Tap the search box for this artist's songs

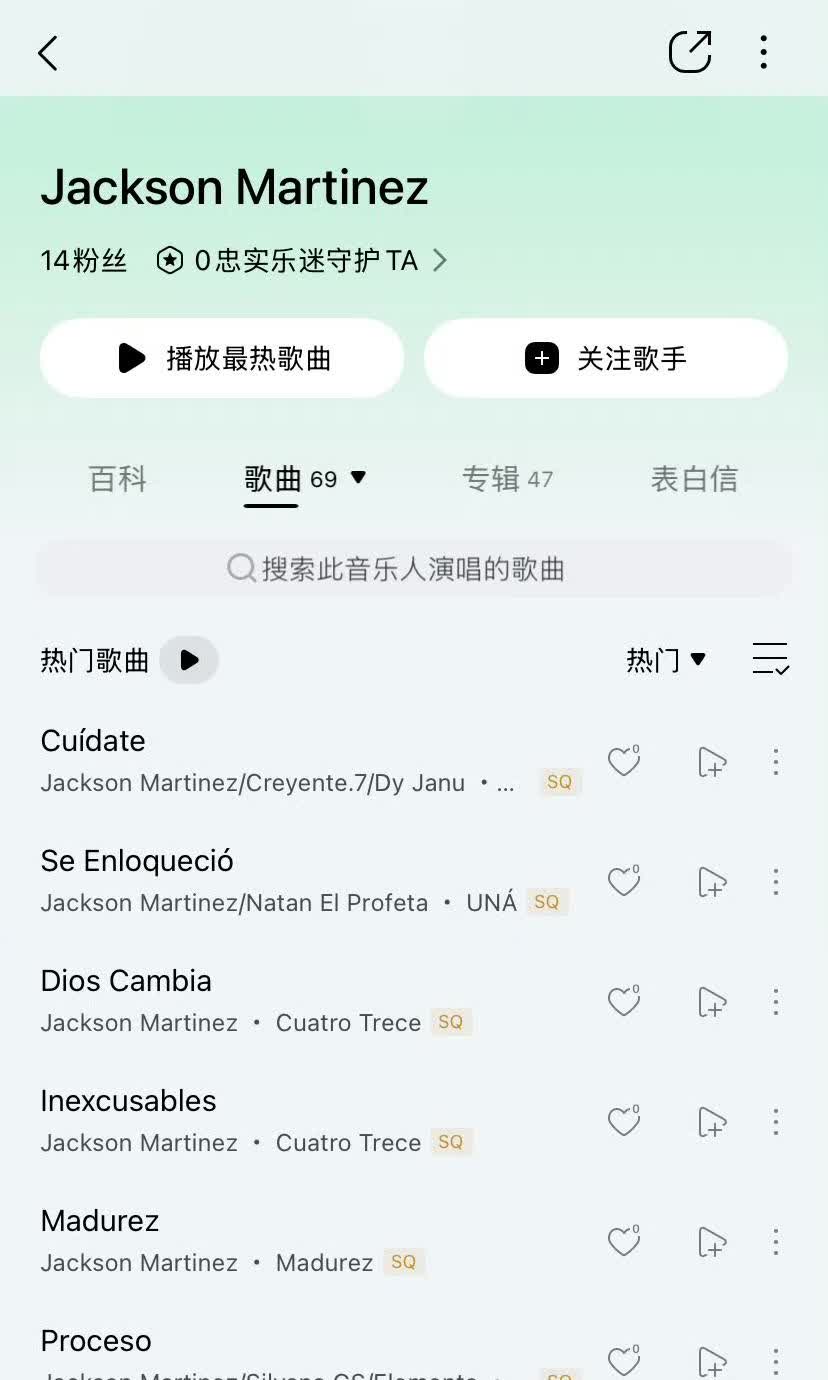(x=413, y=569)
